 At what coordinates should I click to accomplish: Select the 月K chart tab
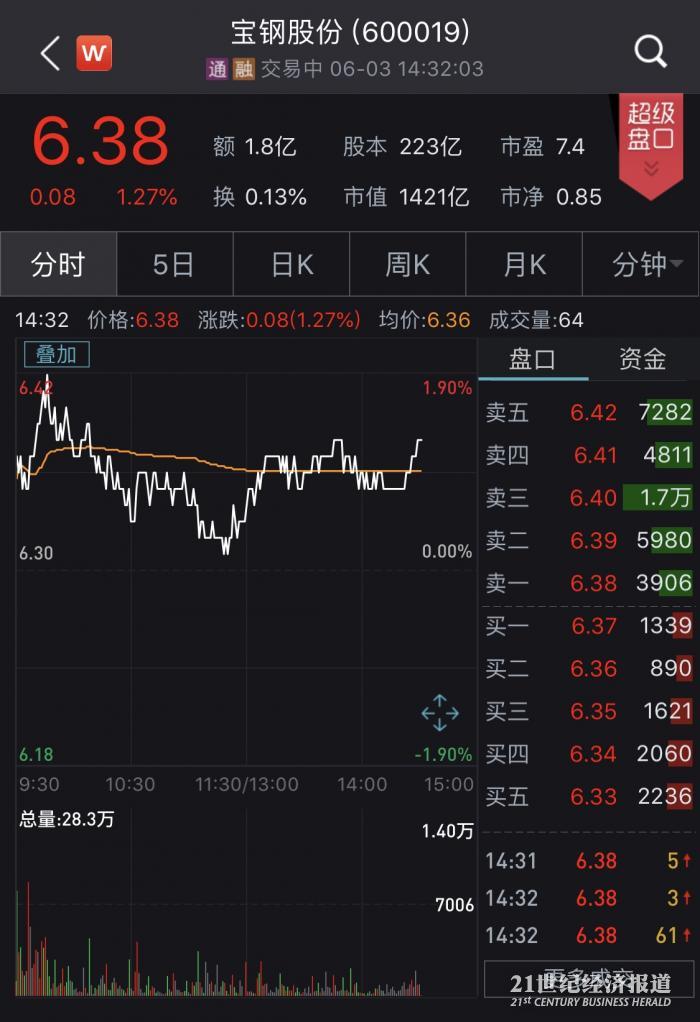pos(524,265)
